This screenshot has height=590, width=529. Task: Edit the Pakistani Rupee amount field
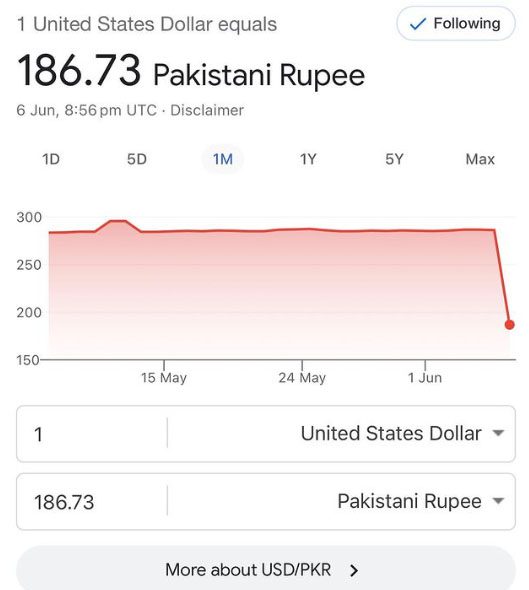(91, 502)
